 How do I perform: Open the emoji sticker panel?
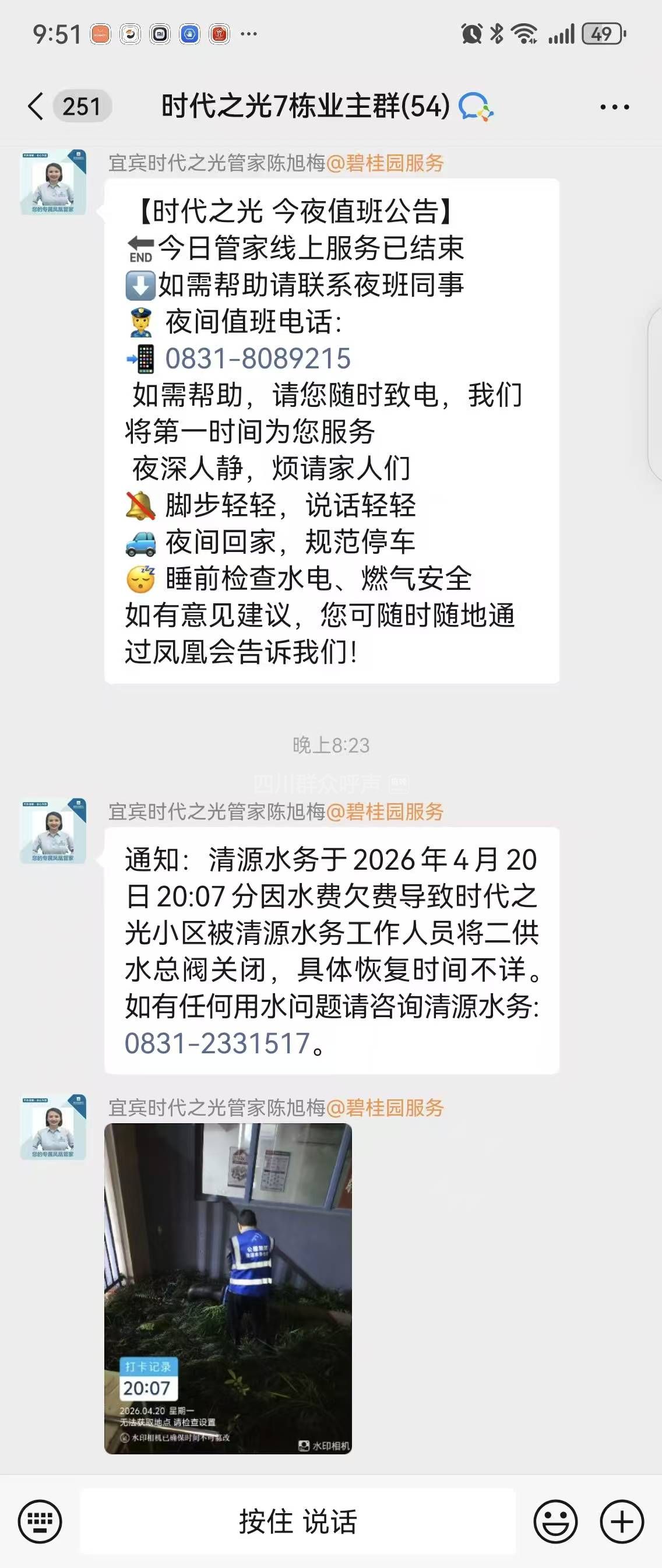tap(555, 1521)
